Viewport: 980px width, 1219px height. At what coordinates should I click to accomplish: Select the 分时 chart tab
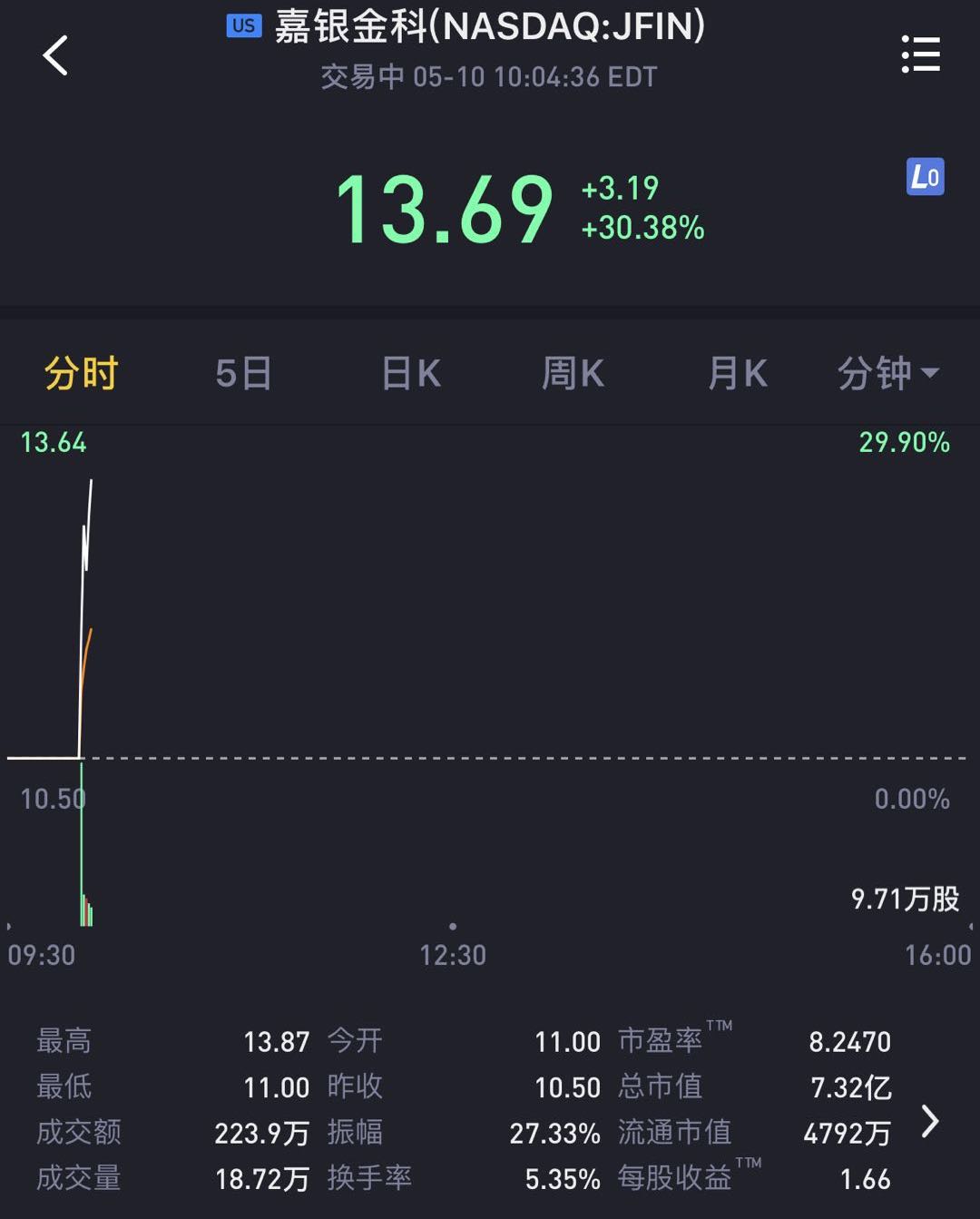tap(81, 373)
